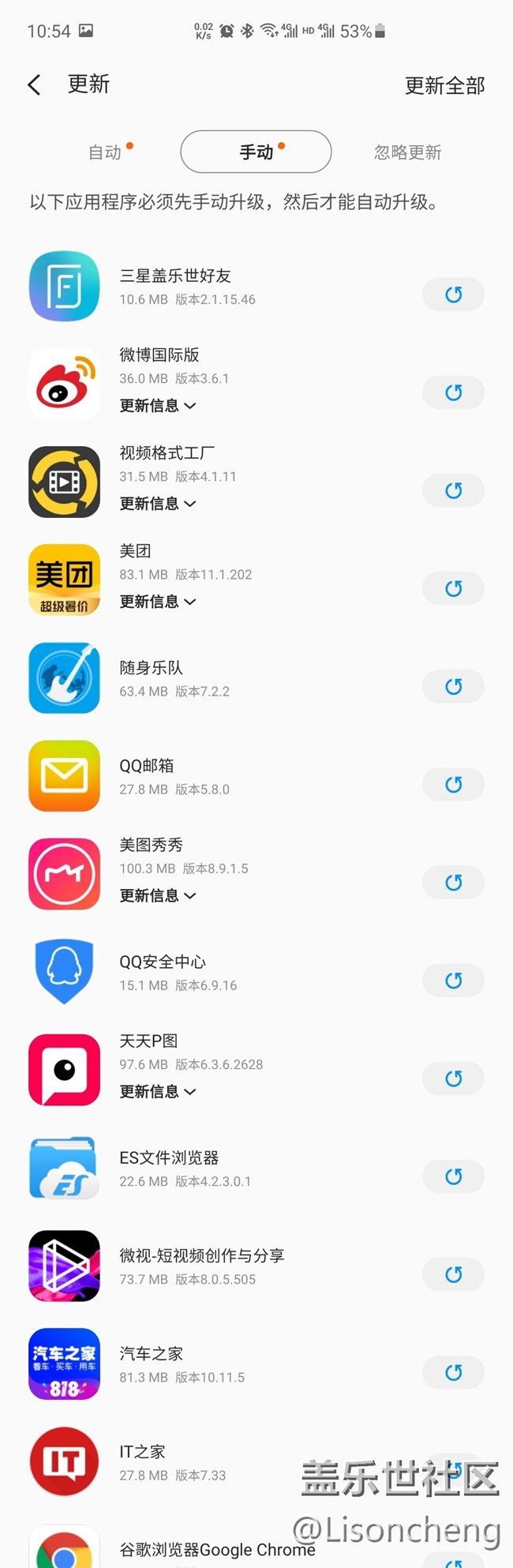Select the 手动 tab

[256, 152]
